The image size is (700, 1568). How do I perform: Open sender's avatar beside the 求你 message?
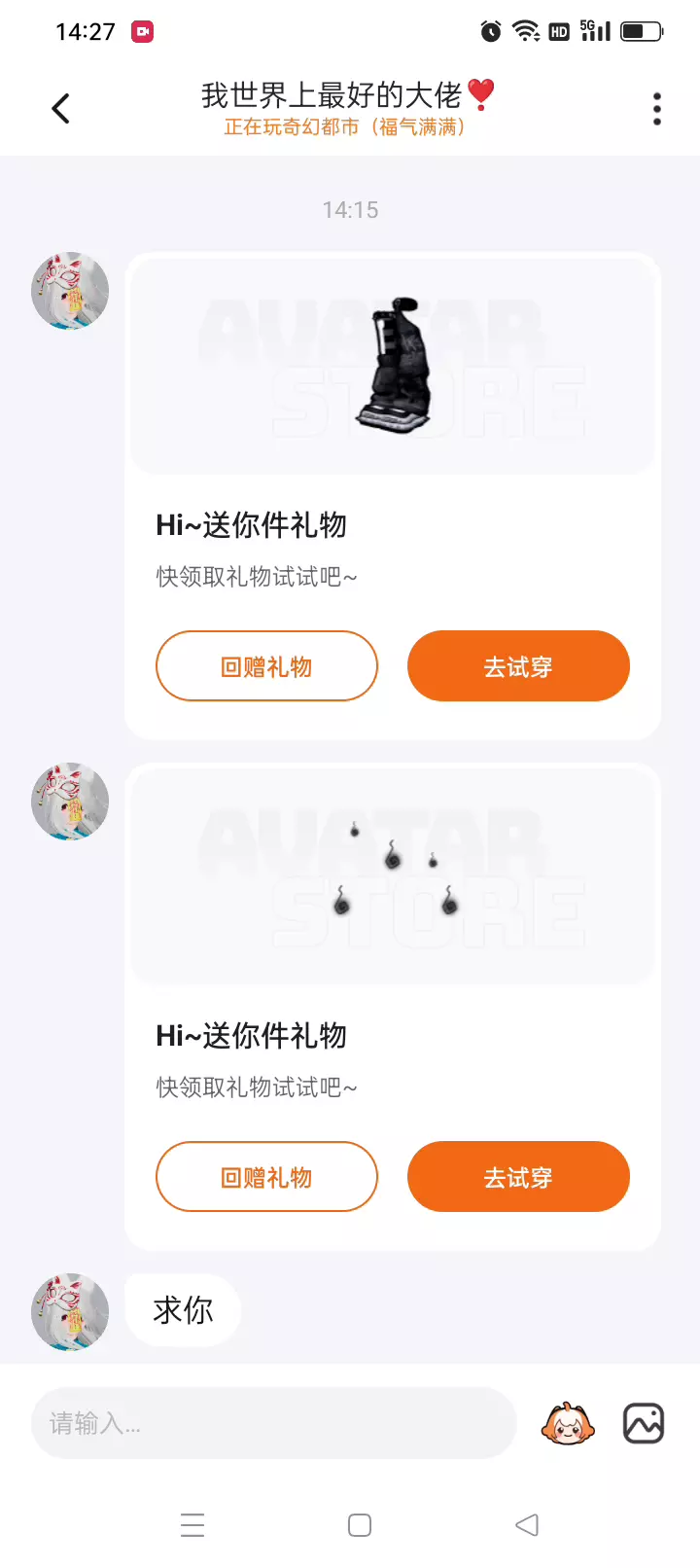[x=70, y=1311]
